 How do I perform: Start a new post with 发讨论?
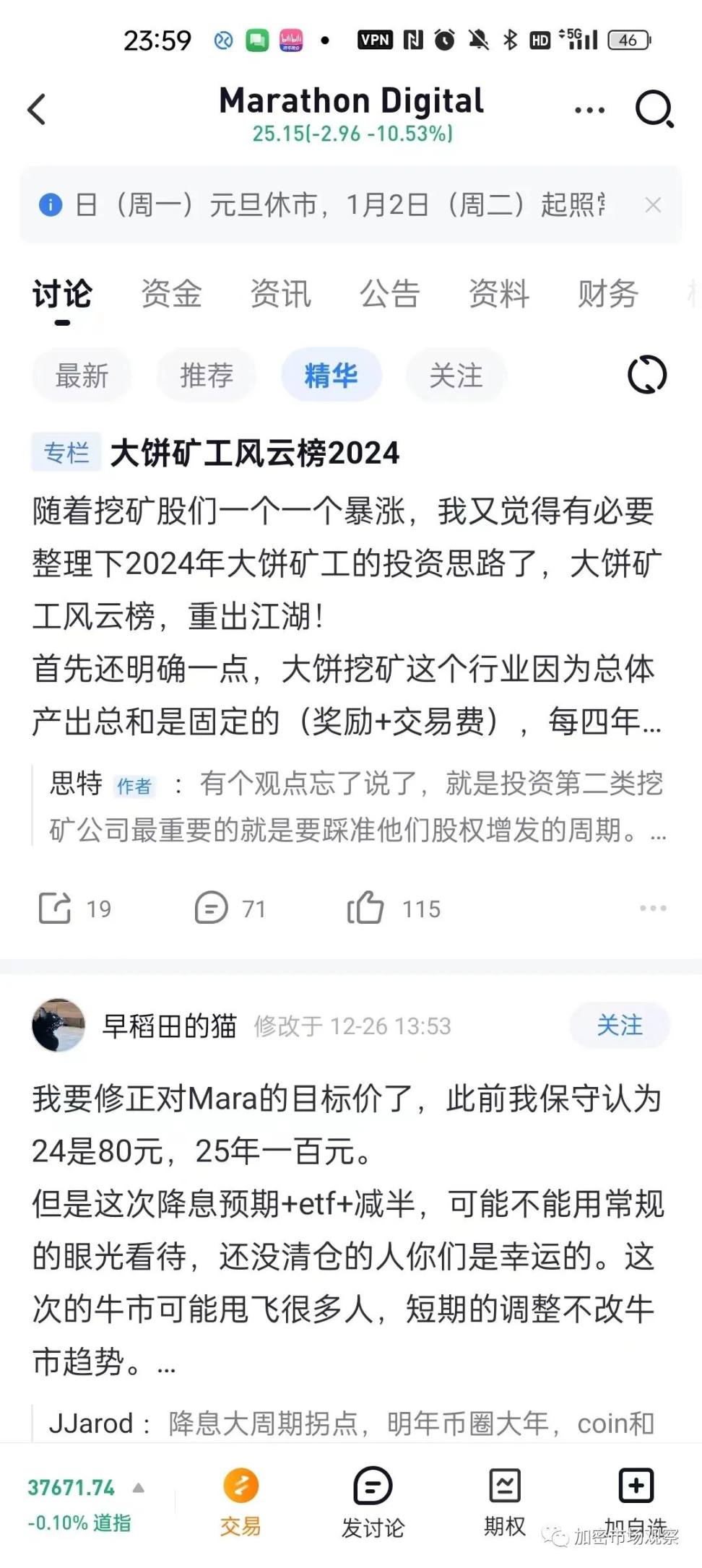click(373, 1501)
